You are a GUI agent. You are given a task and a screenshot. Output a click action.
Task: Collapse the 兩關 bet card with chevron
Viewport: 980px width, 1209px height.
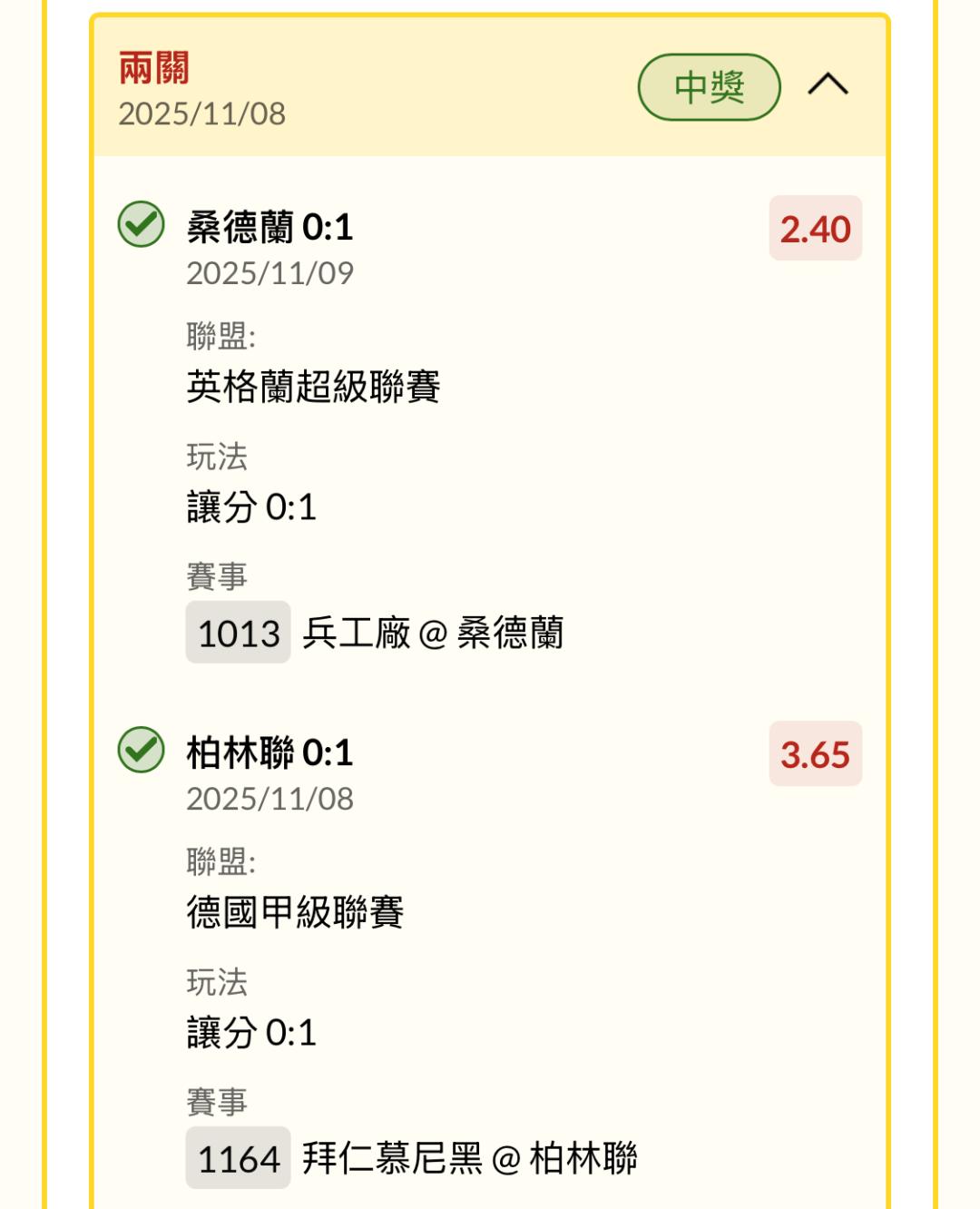(x=828, y=85)
